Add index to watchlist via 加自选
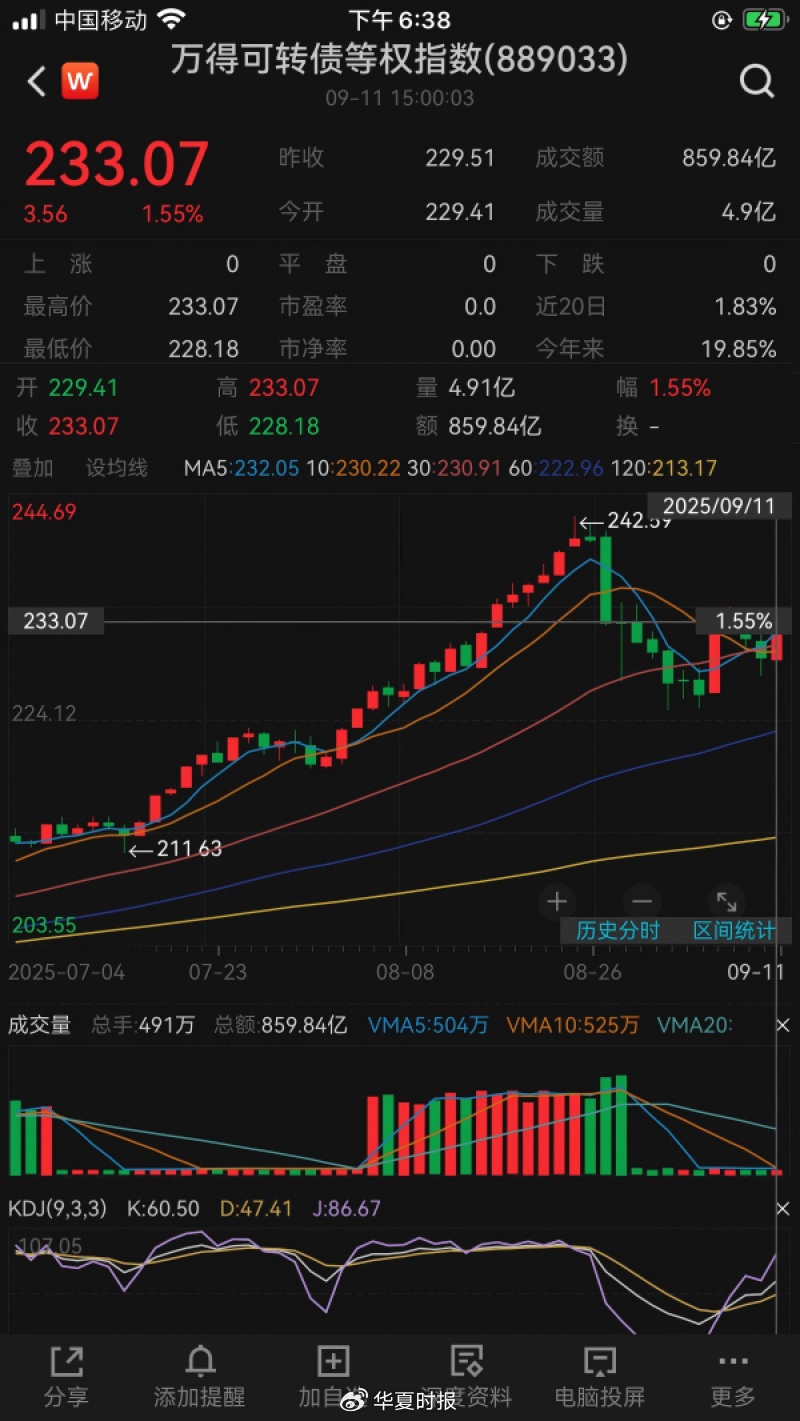Viewport: 800px width, 1421px height. (332, 1376)
